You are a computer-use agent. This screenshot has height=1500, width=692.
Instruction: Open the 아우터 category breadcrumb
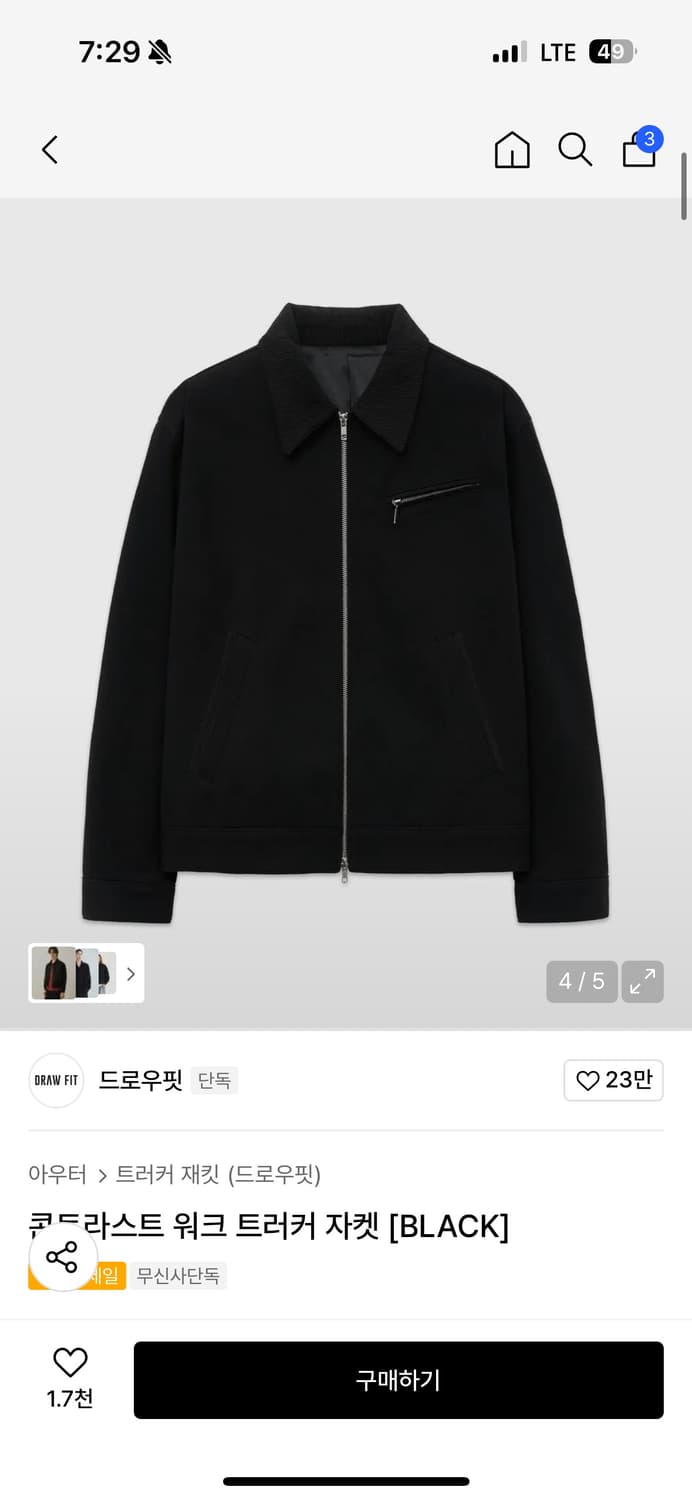coord(58,1174)
